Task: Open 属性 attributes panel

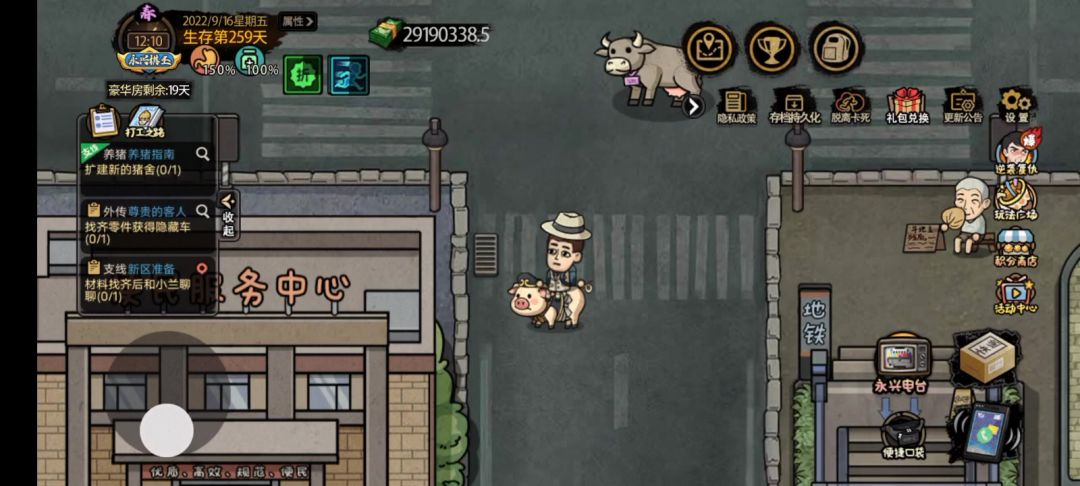Action: pyautogui.click(x=297, y=20)
